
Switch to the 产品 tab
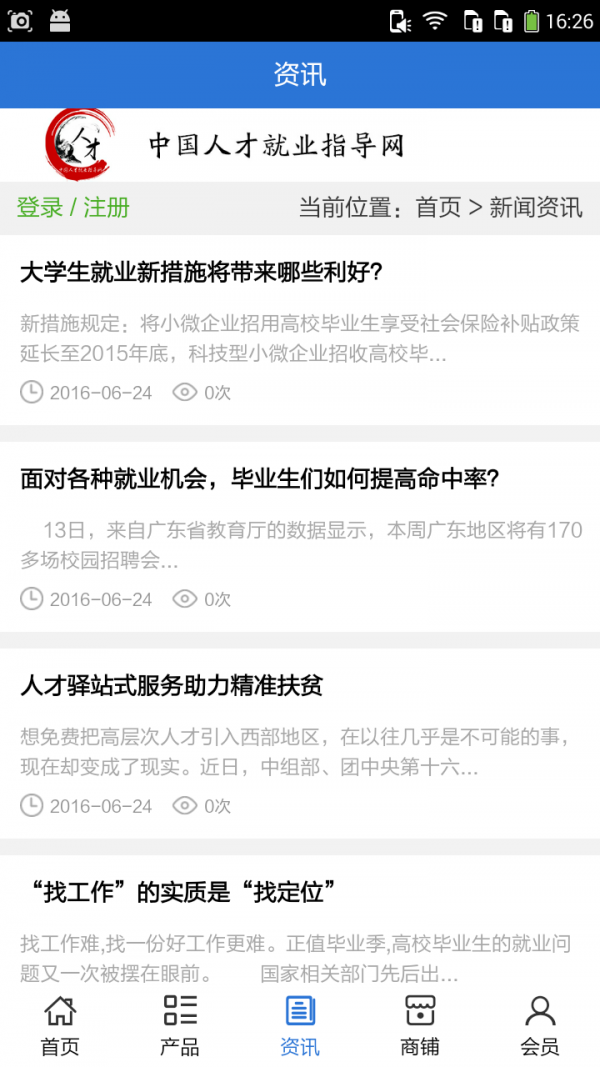click(180, 1025)
